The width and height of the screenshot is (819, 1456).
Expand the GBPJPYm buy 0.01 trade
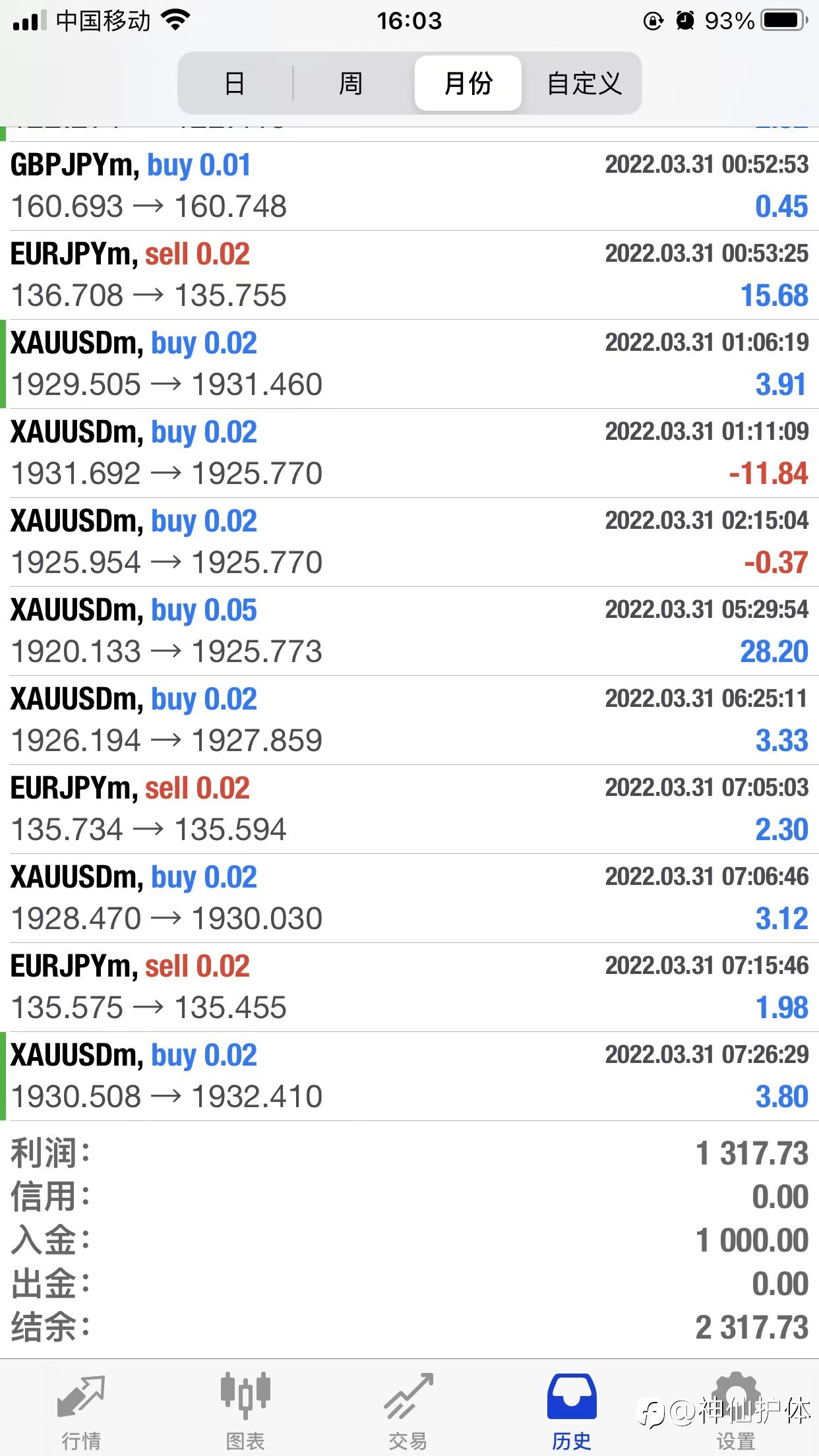(409, 186)
